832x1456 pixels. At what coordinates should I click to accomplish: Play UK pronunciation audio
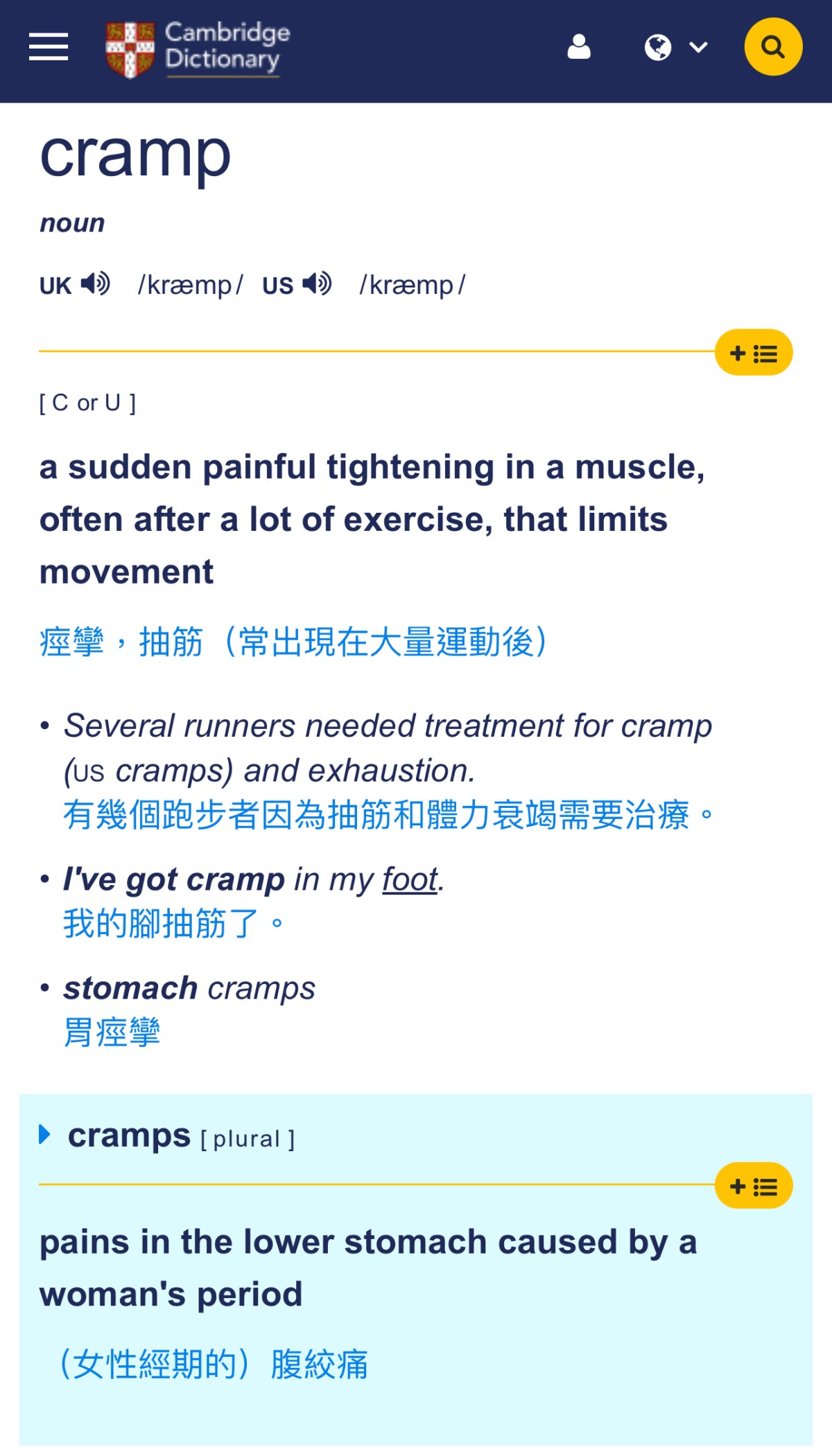(96, 284)
